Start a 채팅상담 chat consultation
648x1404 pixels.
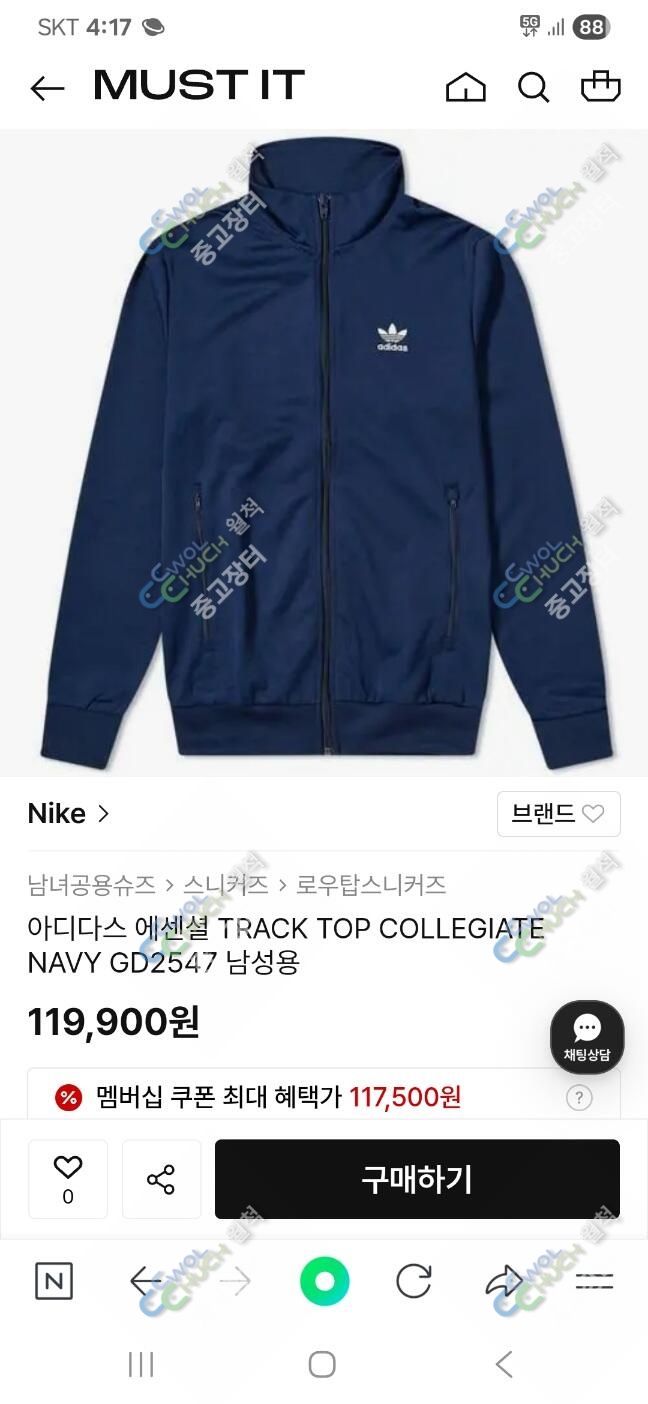[587, 1037]
